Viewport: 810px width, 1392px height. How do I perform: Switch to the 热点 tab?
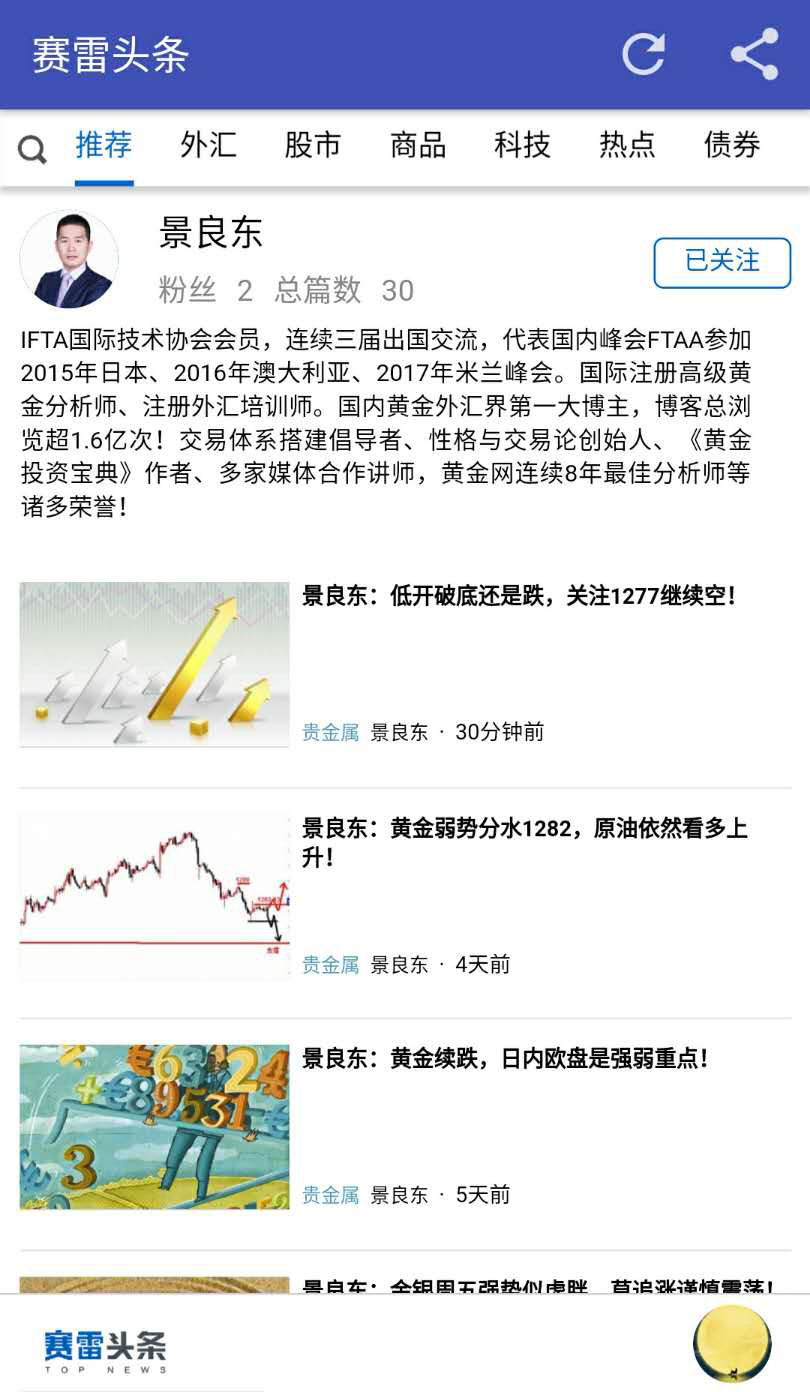click(x=627, y=146)
